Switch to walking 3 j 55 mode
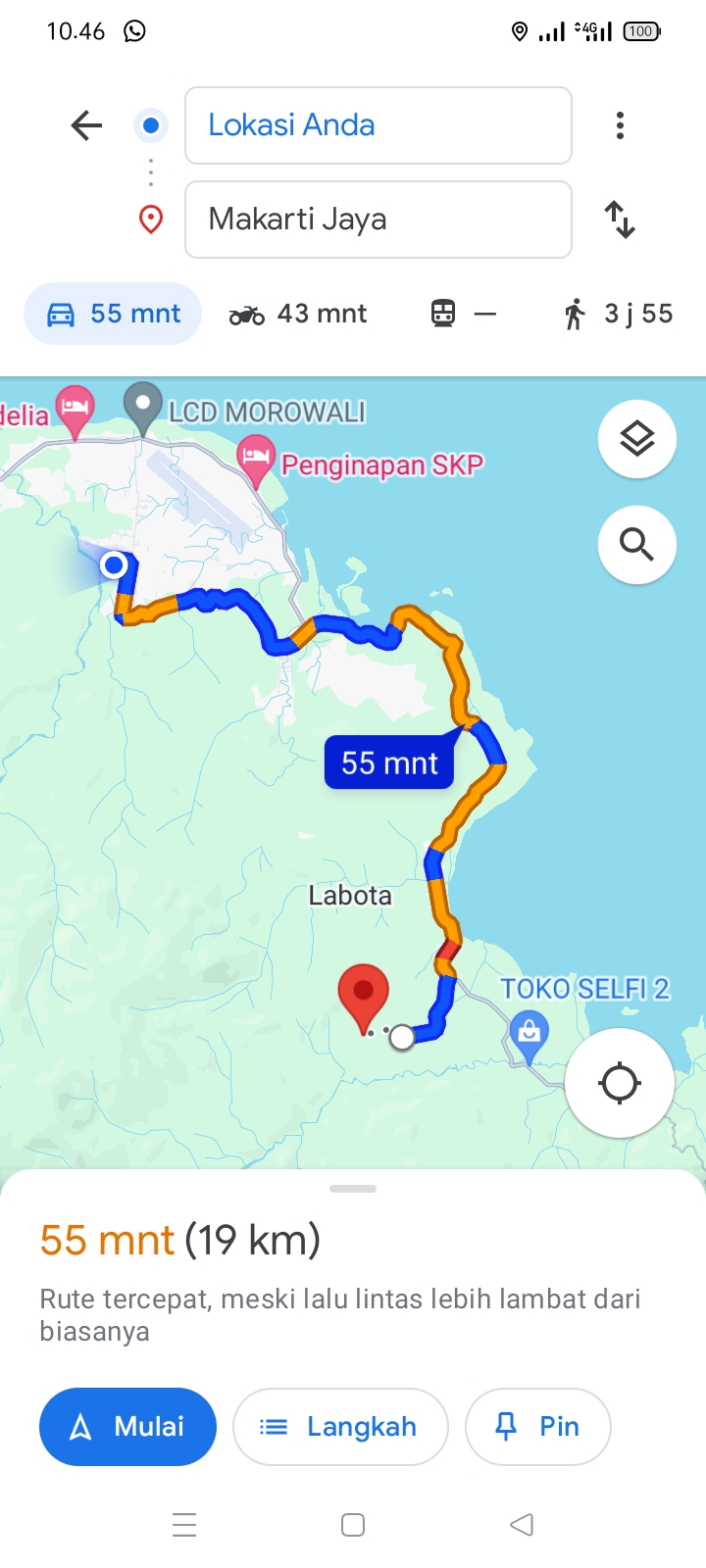706x1568 pixels. [x=618, y=314]
